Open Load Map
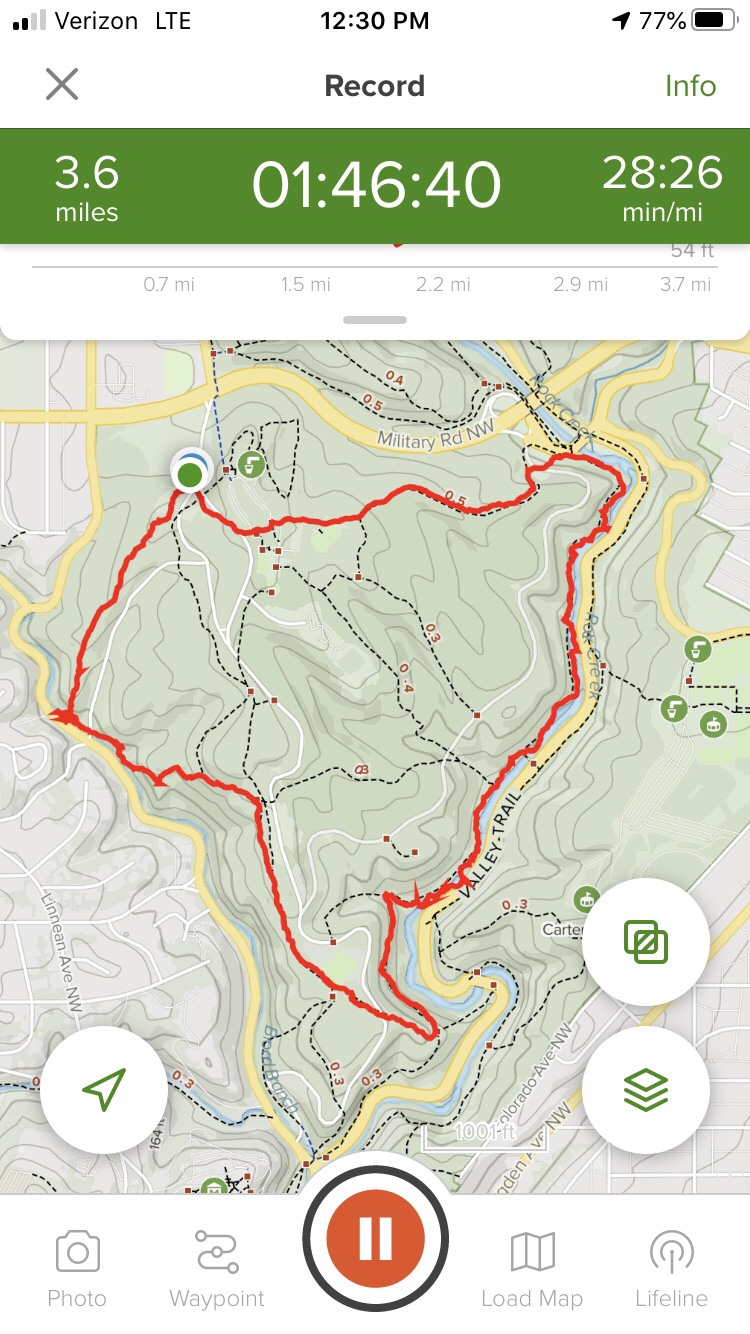This screenshot has height=1334, width=750. (532, 1268)
